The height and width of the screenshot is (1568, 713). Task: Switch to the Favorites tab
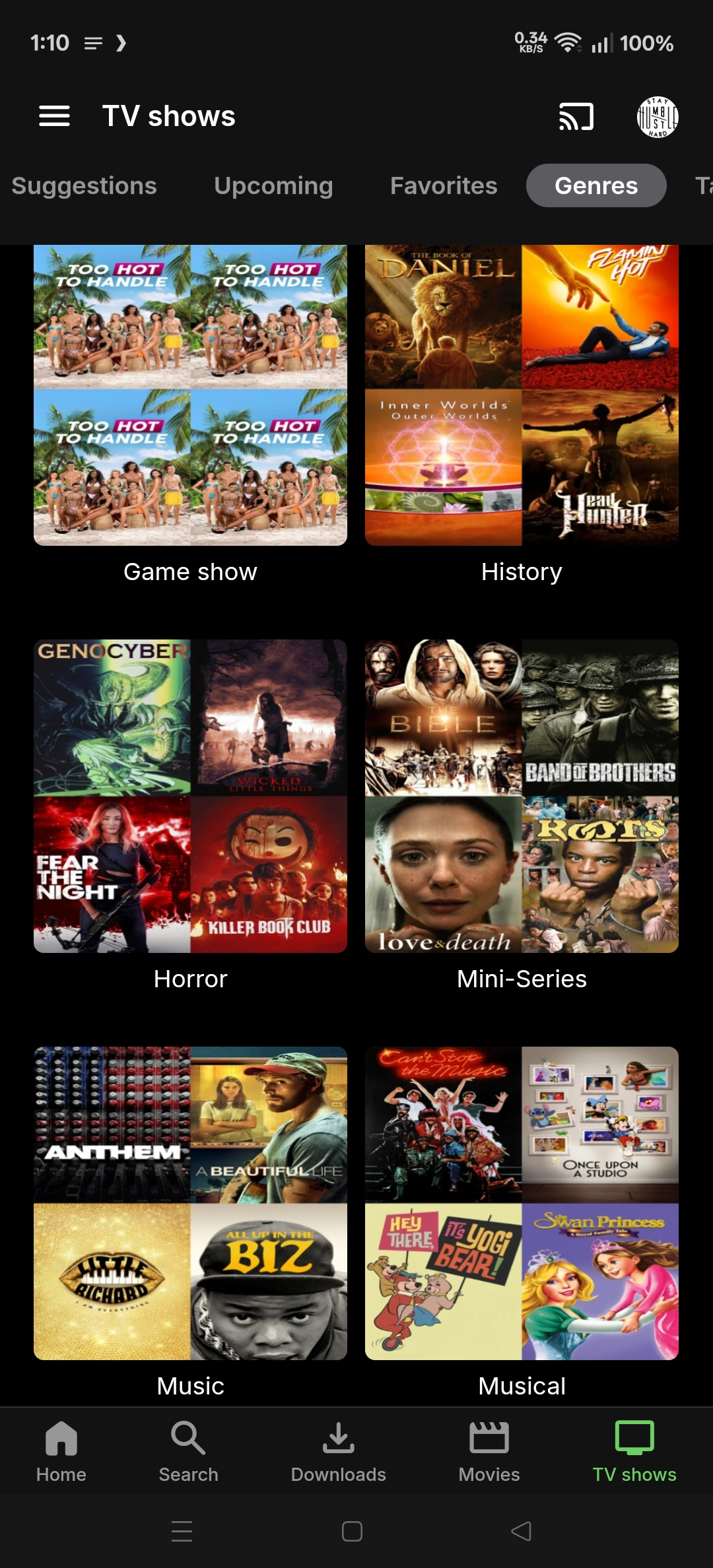444,185
